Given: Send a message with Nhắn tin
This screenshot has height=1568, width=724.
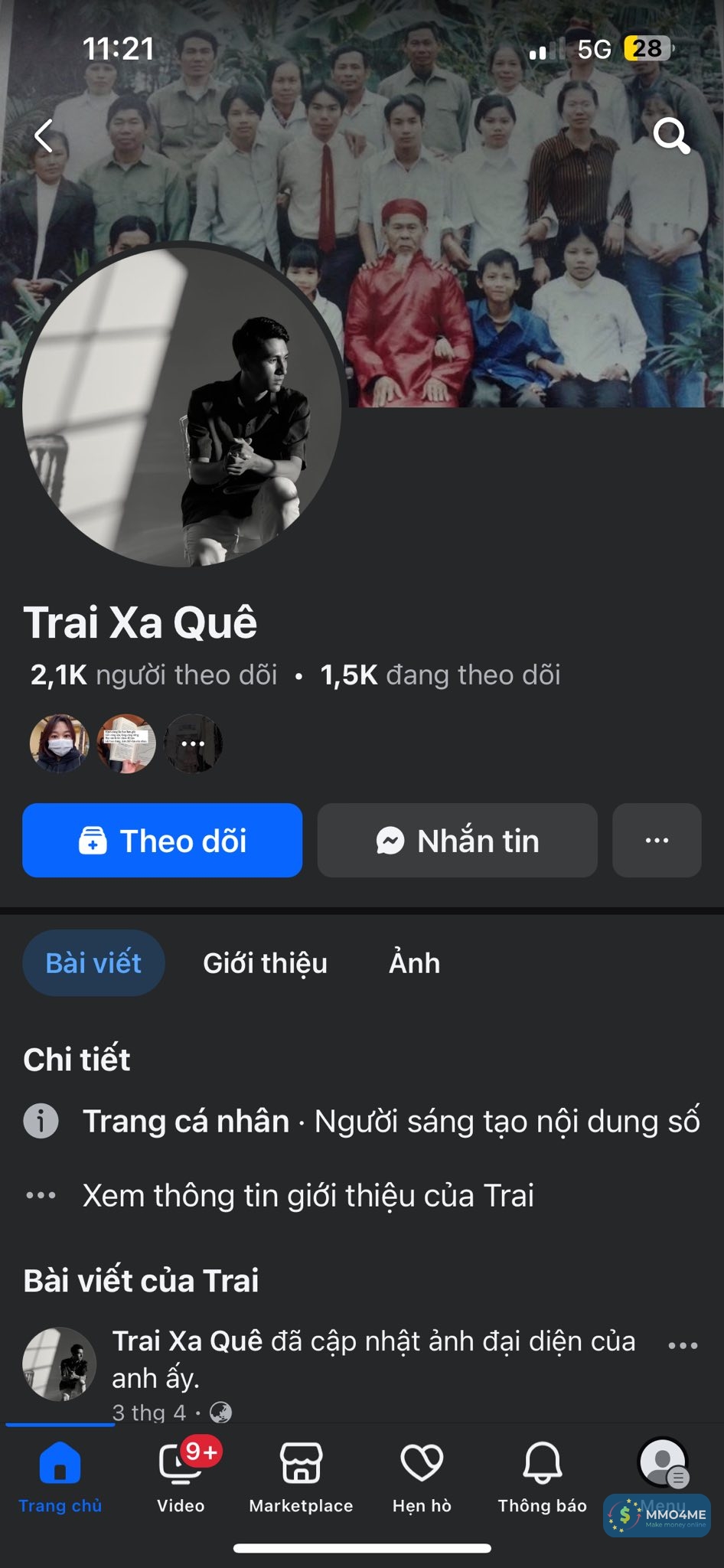Looking at the screenshot, I should [x=457, y=841].
